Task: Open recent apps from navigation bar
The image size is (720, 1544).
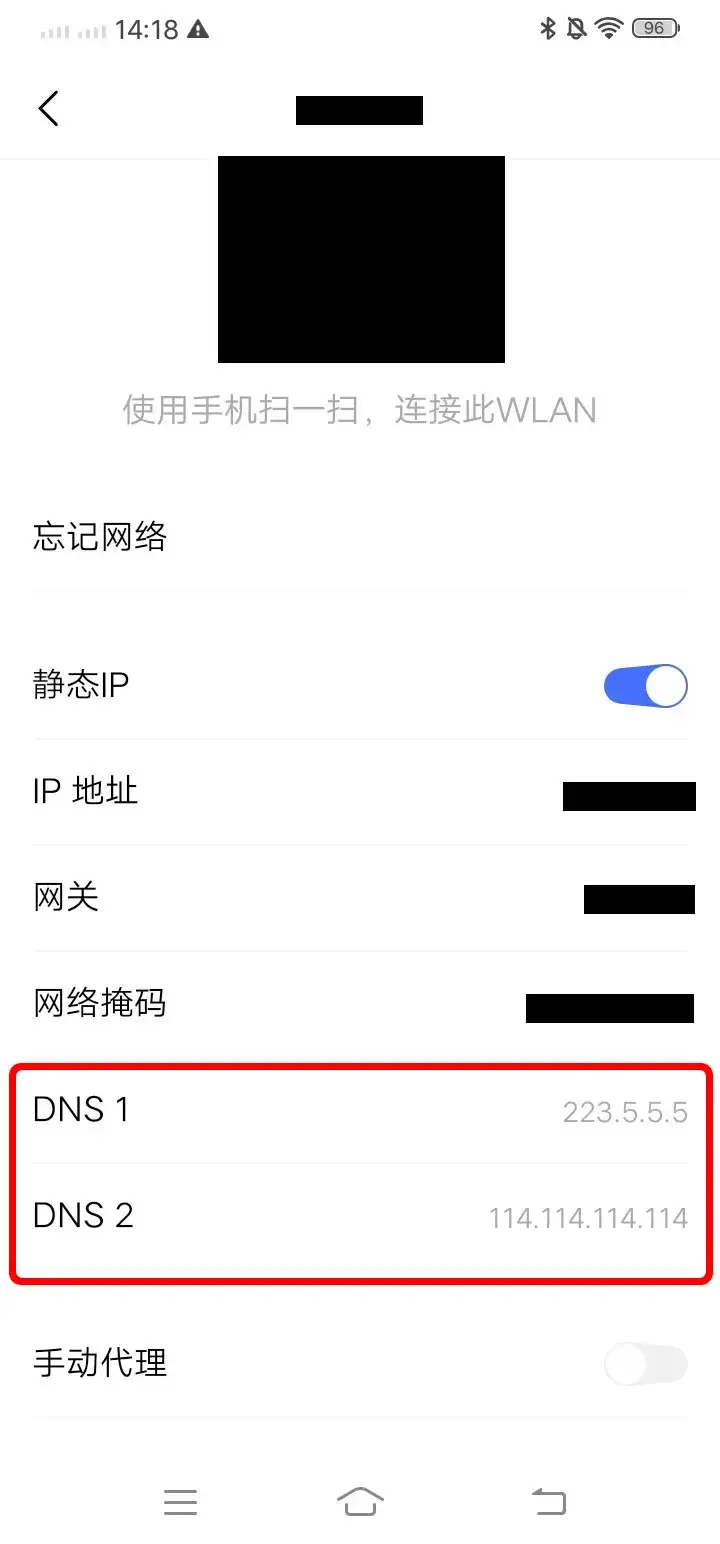Action: (x=180, y=1502)
